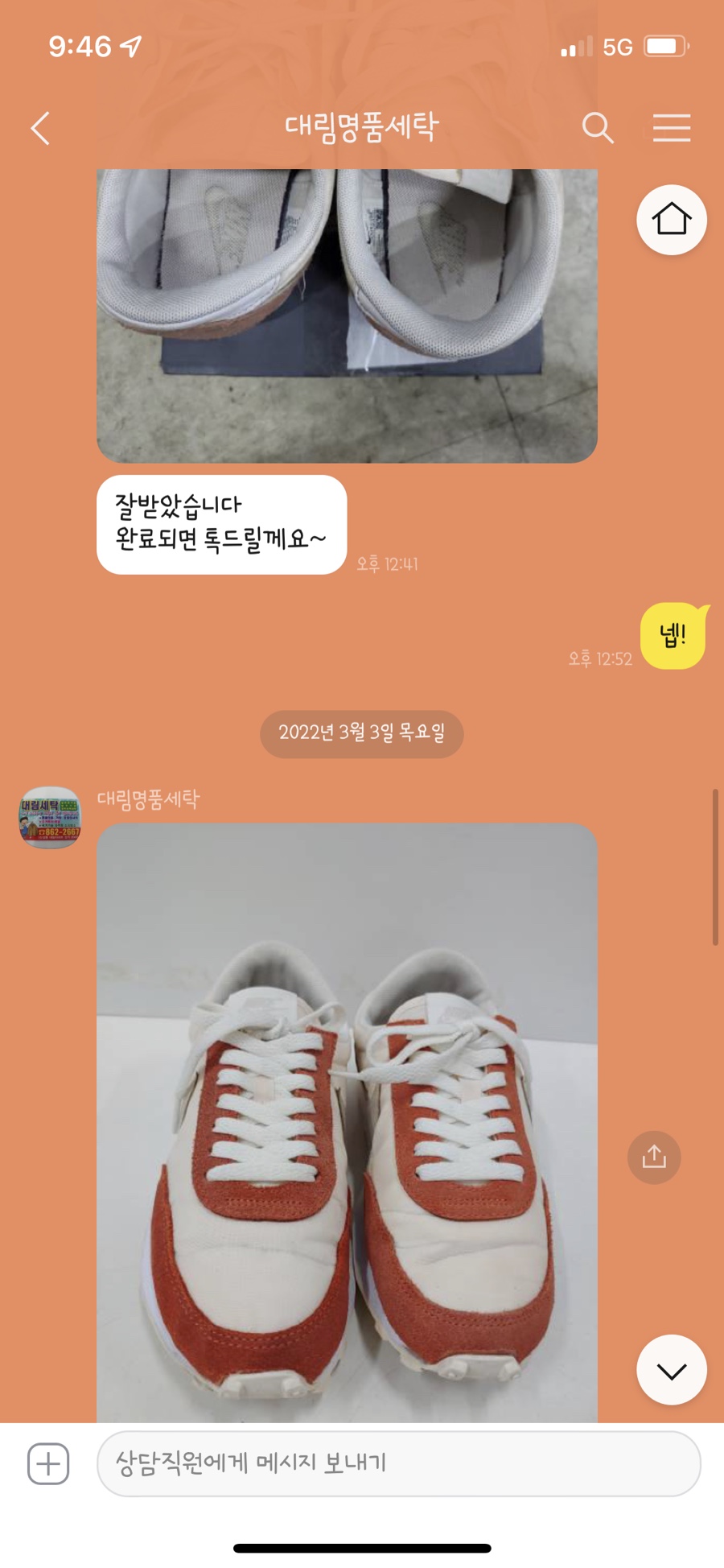View the cleaned sneakers photo
724x1568 pixels.
pos(347,1119)
